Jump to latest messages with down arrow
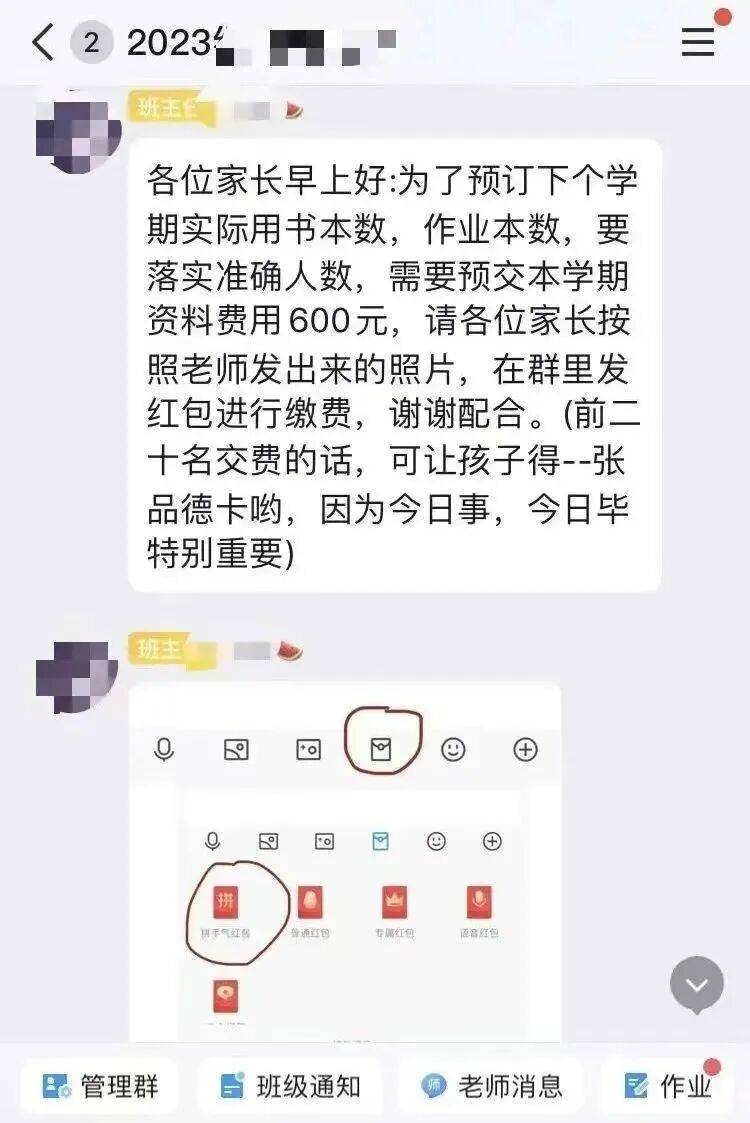The image size is (750, 1123). pyautogui.click(x=697, y=984)
